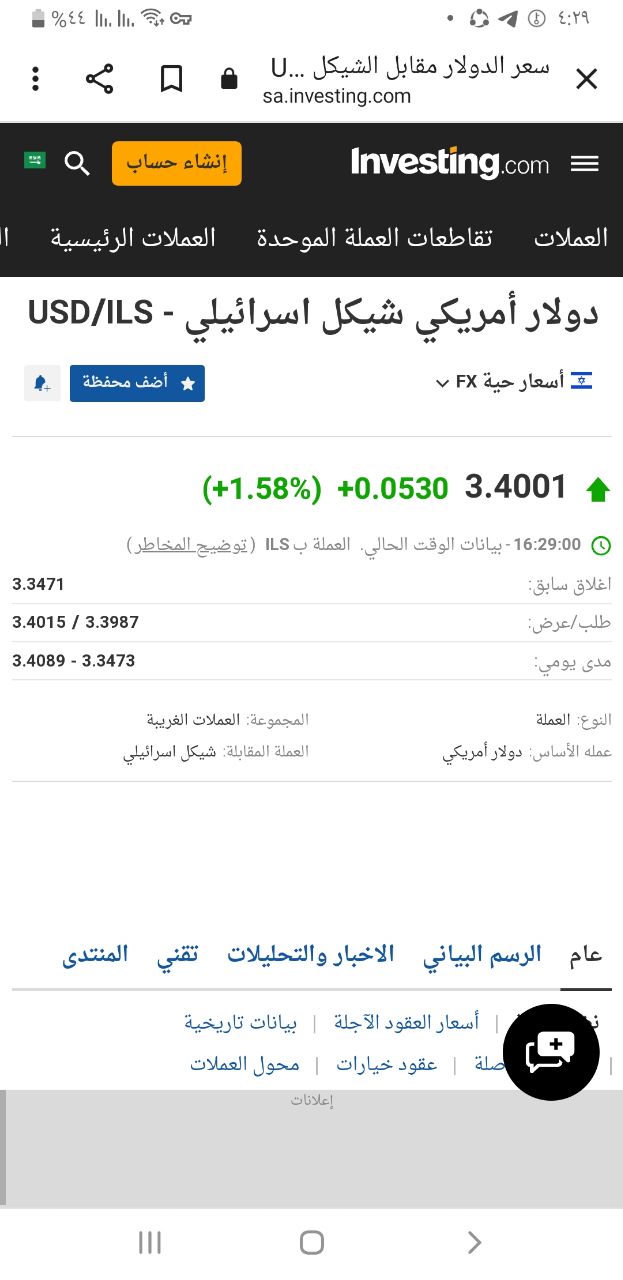The image size is (623, 1280).
Task: Close the browser tab with the X
Action: pos(587,79)
